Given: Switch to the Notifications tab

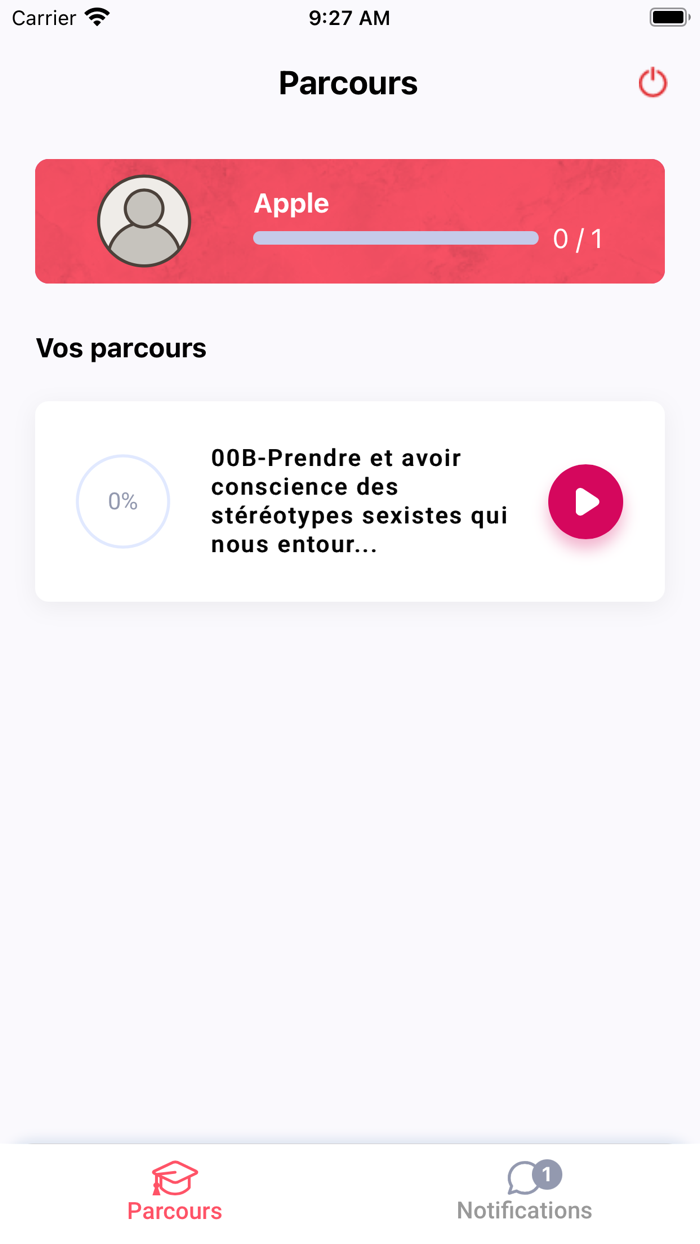Looking at the screenshot, I should click(x=525, y=1192).
